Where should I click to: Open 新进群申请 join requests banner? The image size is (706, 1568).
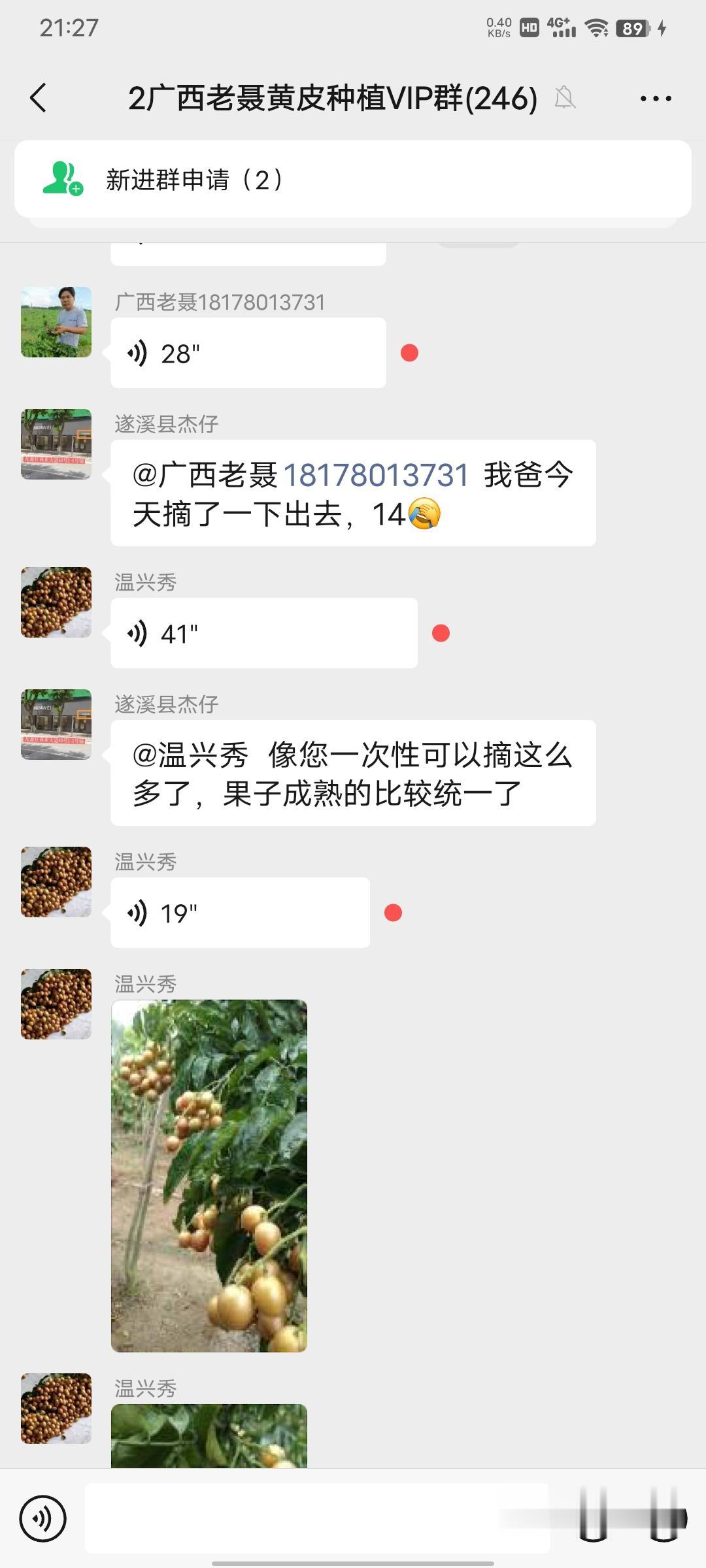(353, 179)
